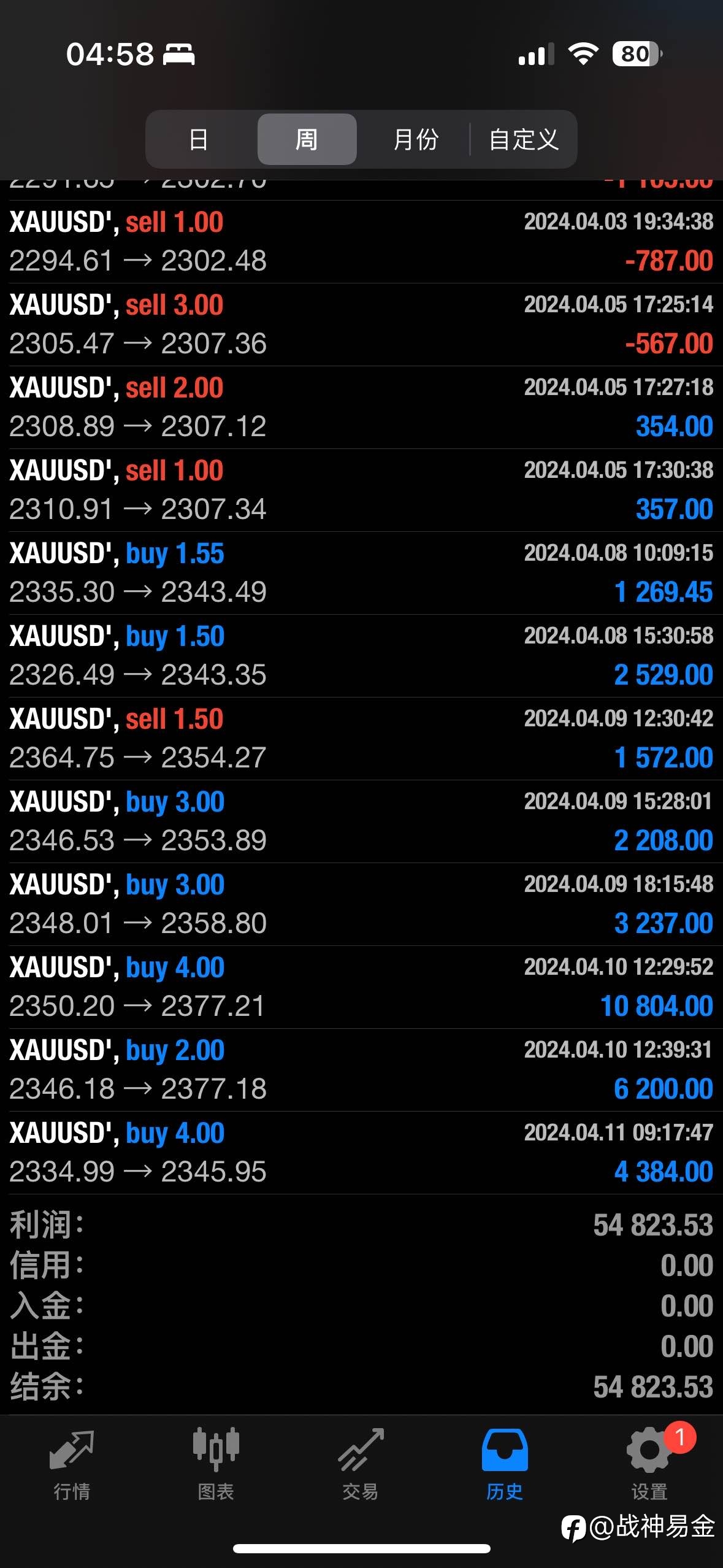
Task: Expand the sell 3.00 trade with -567.00
Action: point(361,325)
